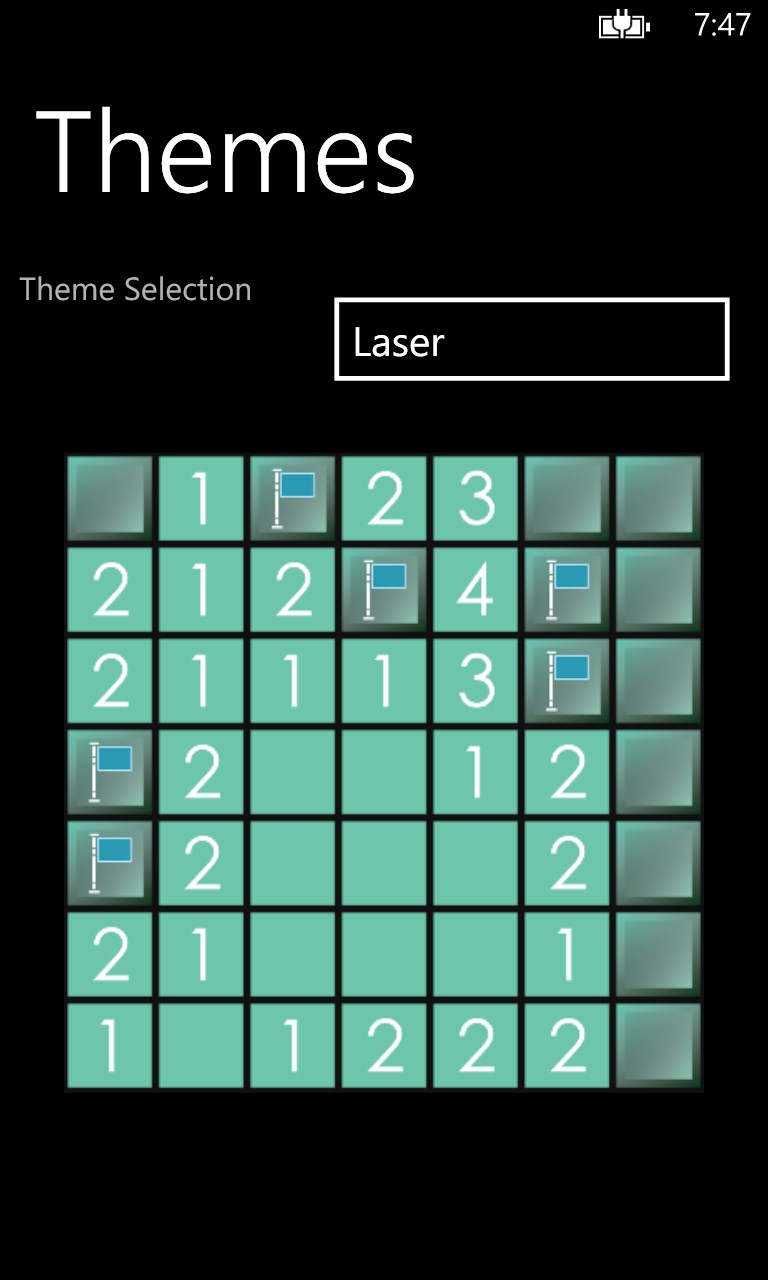Click the flag icon in the top row

tap(293, 499)
